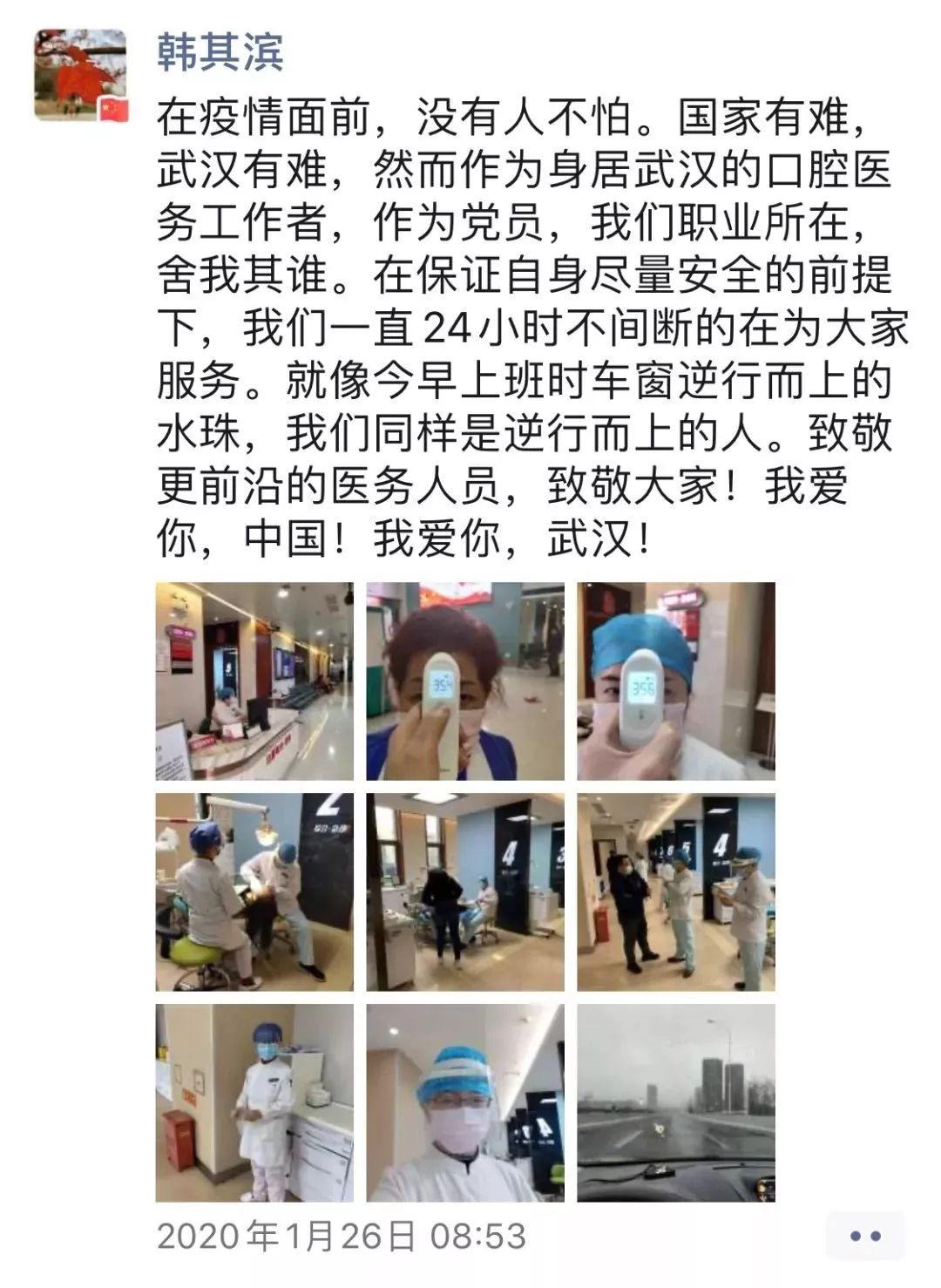Open the like and comment dots button
The width and height of the screenshot is (941, 1288).
864,1236
